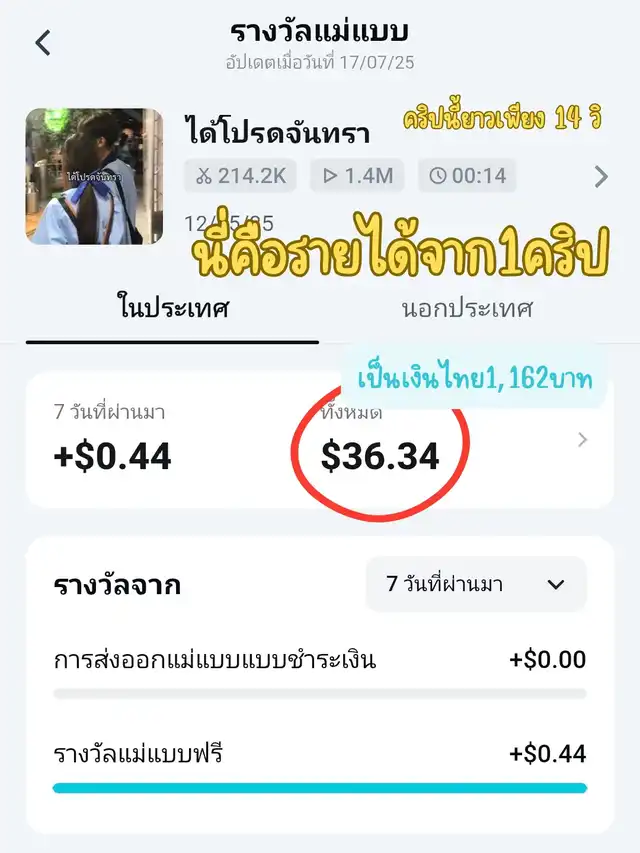Open the earnings summary card chevron
640x853 pixels.
click(x=583, y=440)
